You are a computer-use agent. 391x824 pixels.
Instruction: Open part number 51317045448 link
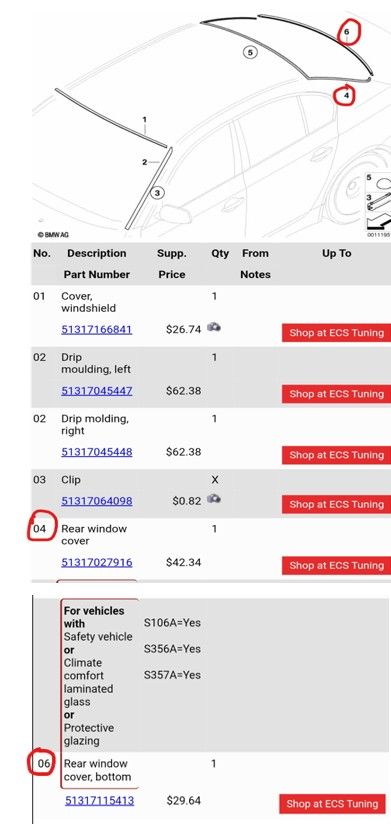coord(97,452)
